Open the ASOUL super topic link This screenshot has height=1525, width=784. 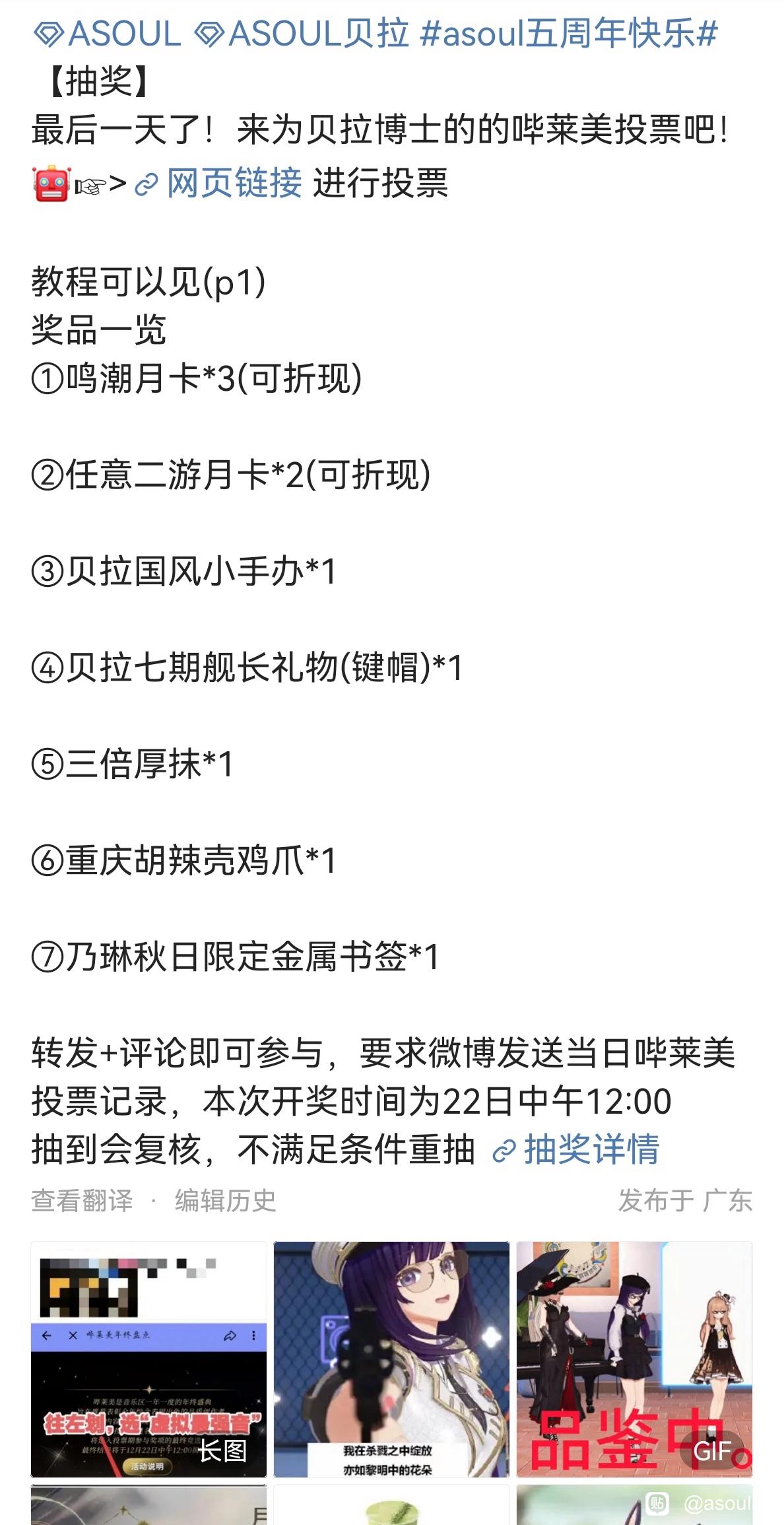108,34
